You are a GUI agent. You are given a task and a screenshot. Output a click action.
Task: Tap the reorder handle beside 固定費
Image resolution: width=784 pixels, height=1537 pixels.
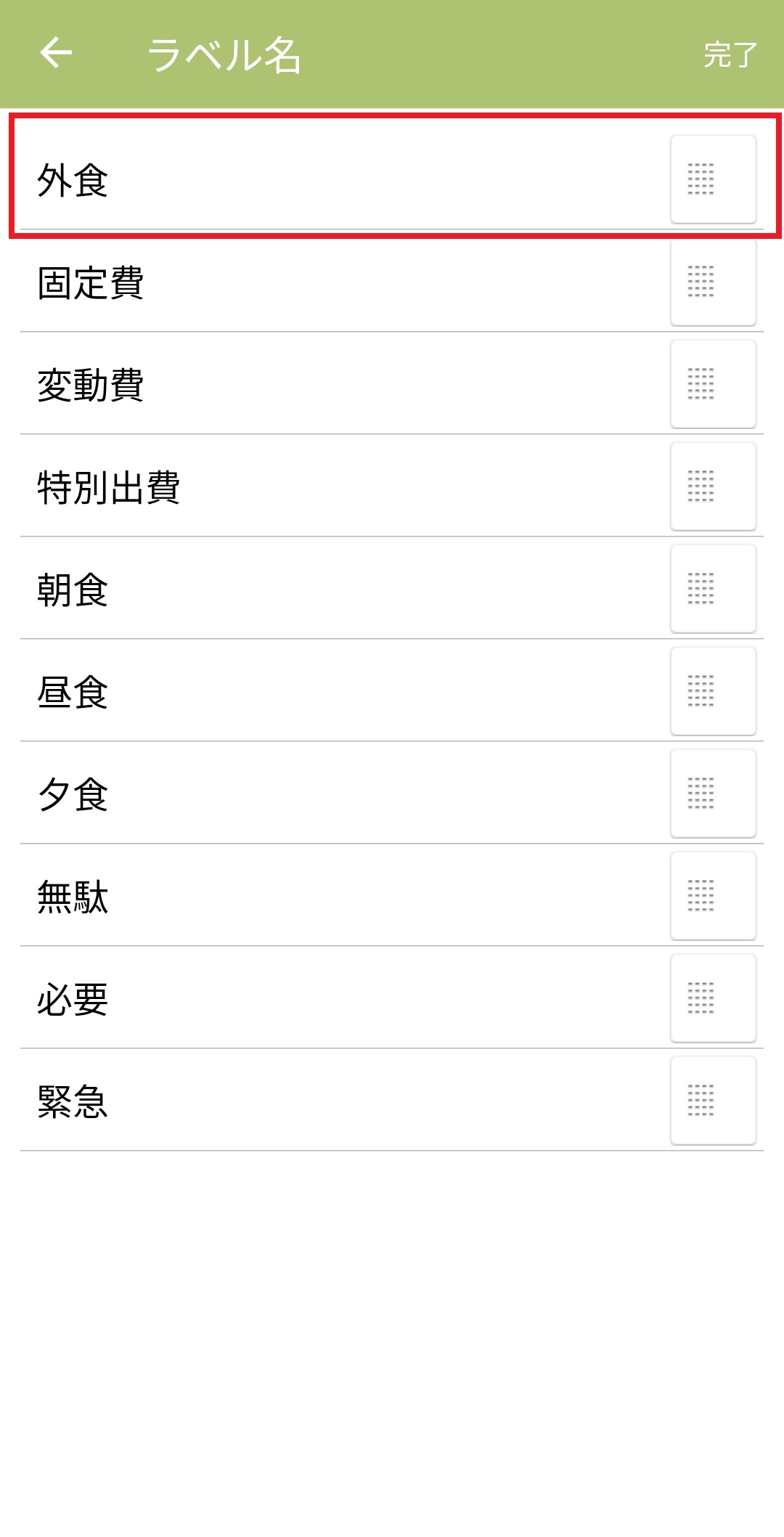pyautogui.click(x=713, y=282)
